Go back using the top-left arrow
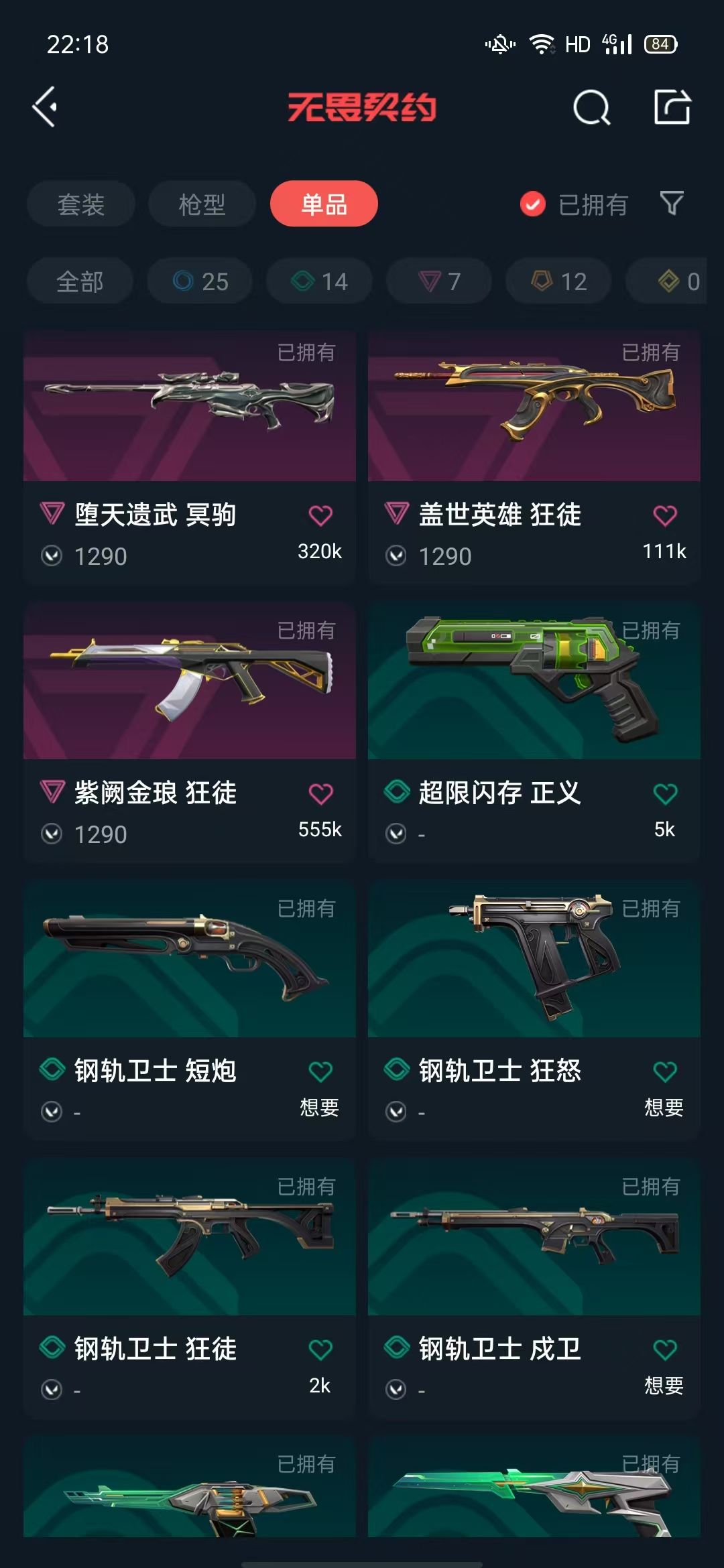 [x=45, y=107]
